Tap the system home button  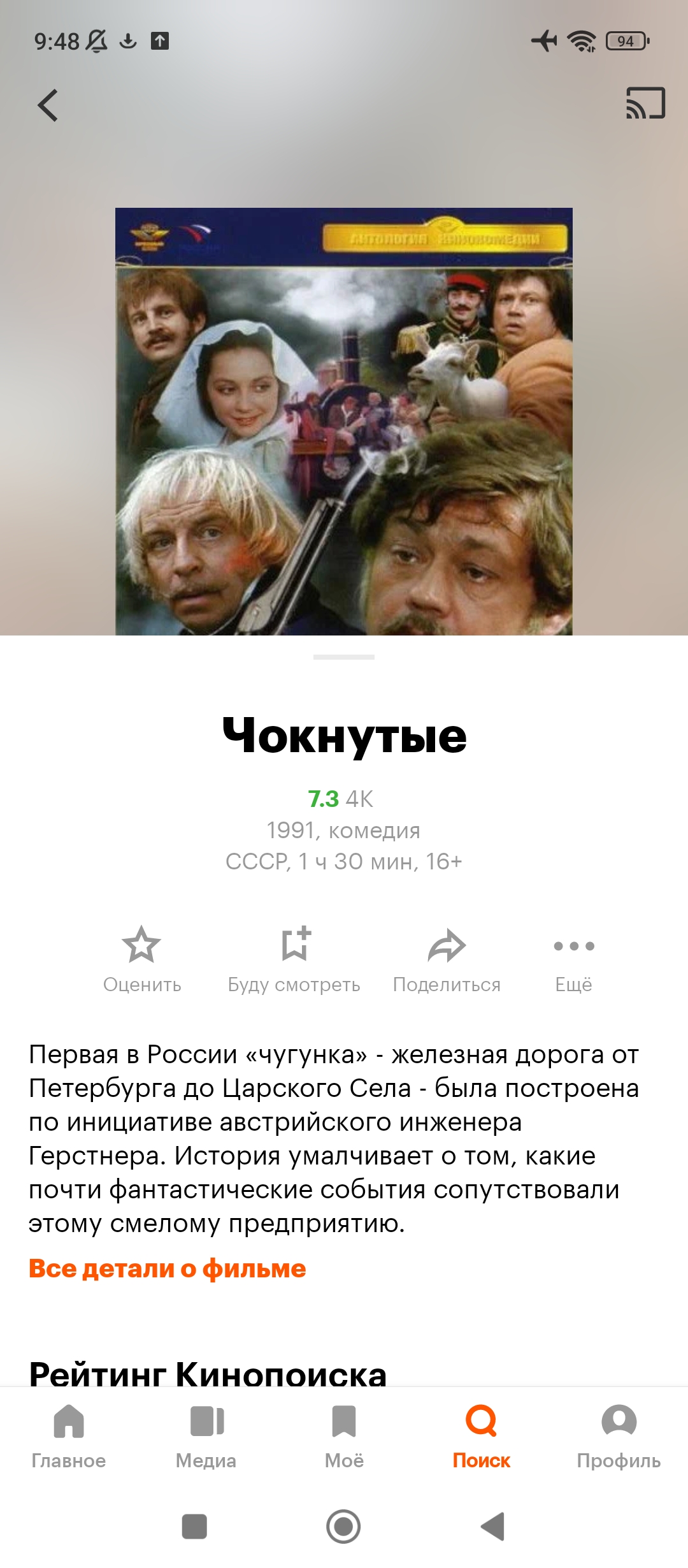pos(343,1527)
